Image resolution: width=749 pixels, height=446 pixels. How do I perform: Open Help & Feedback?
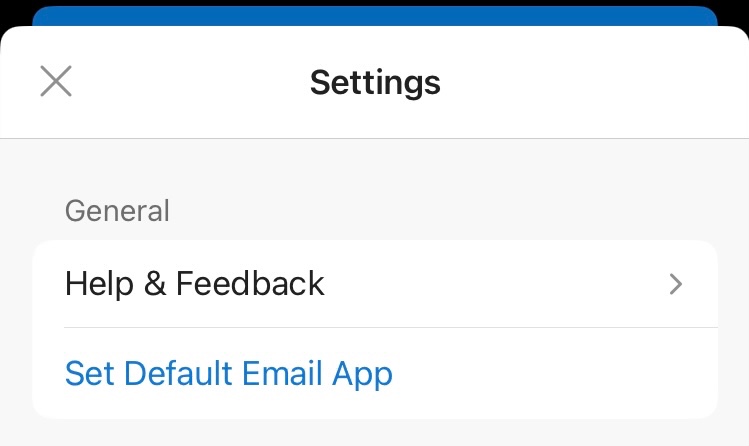pos(375,284)
